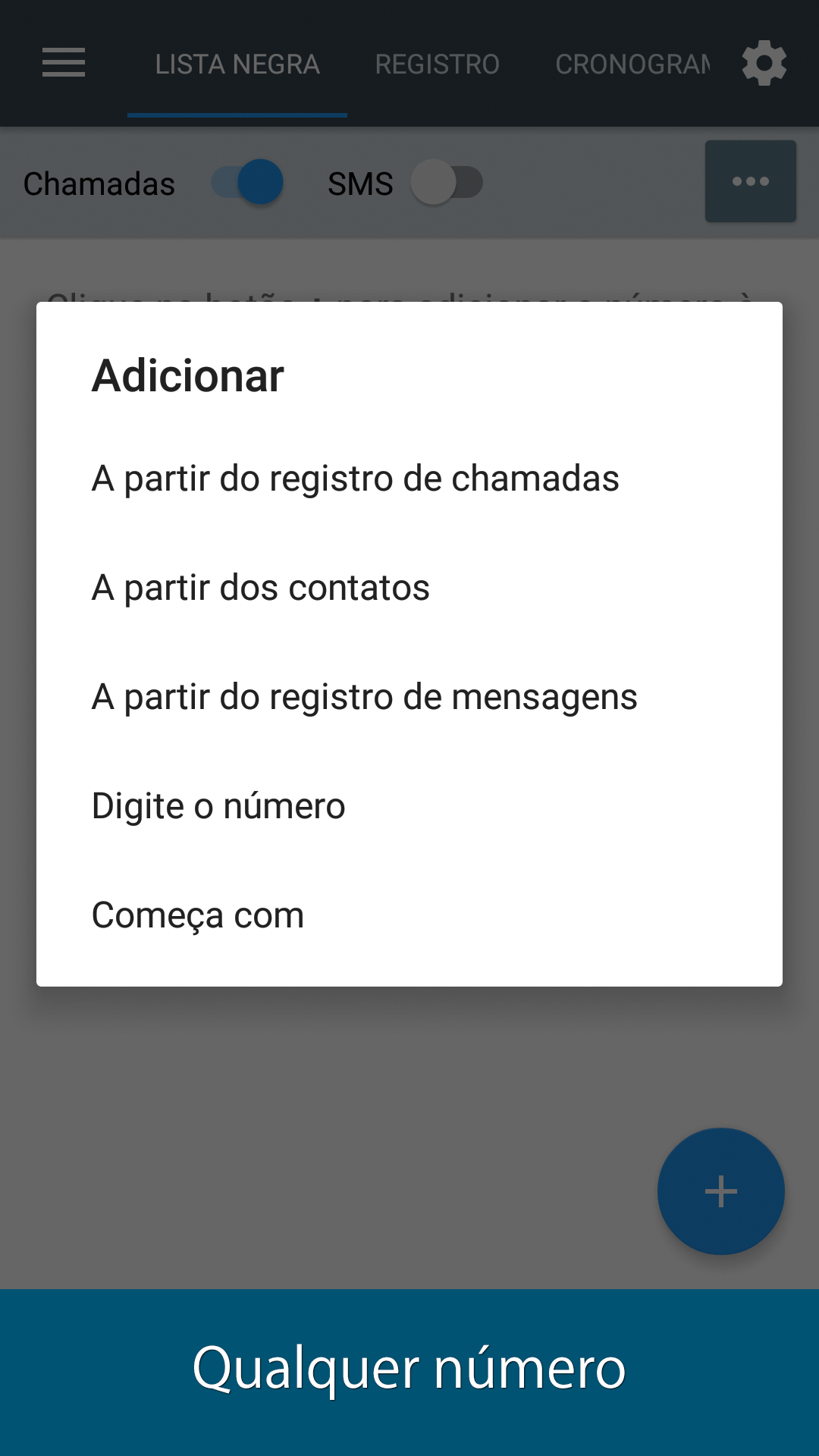Choose the Começa com option
819x1456 pixels.
click(x=409, y=915)
